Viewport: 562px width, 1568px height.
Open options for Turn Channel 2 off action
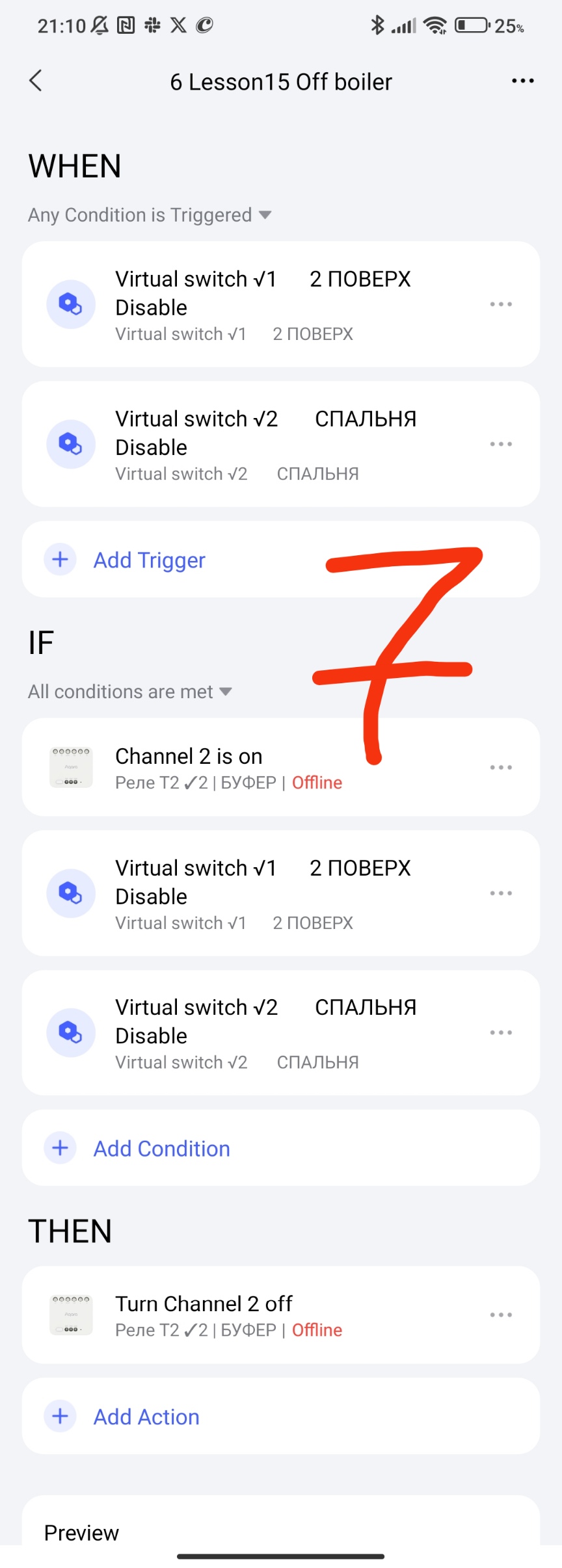pyautogui.click(x=501, y=1314)
